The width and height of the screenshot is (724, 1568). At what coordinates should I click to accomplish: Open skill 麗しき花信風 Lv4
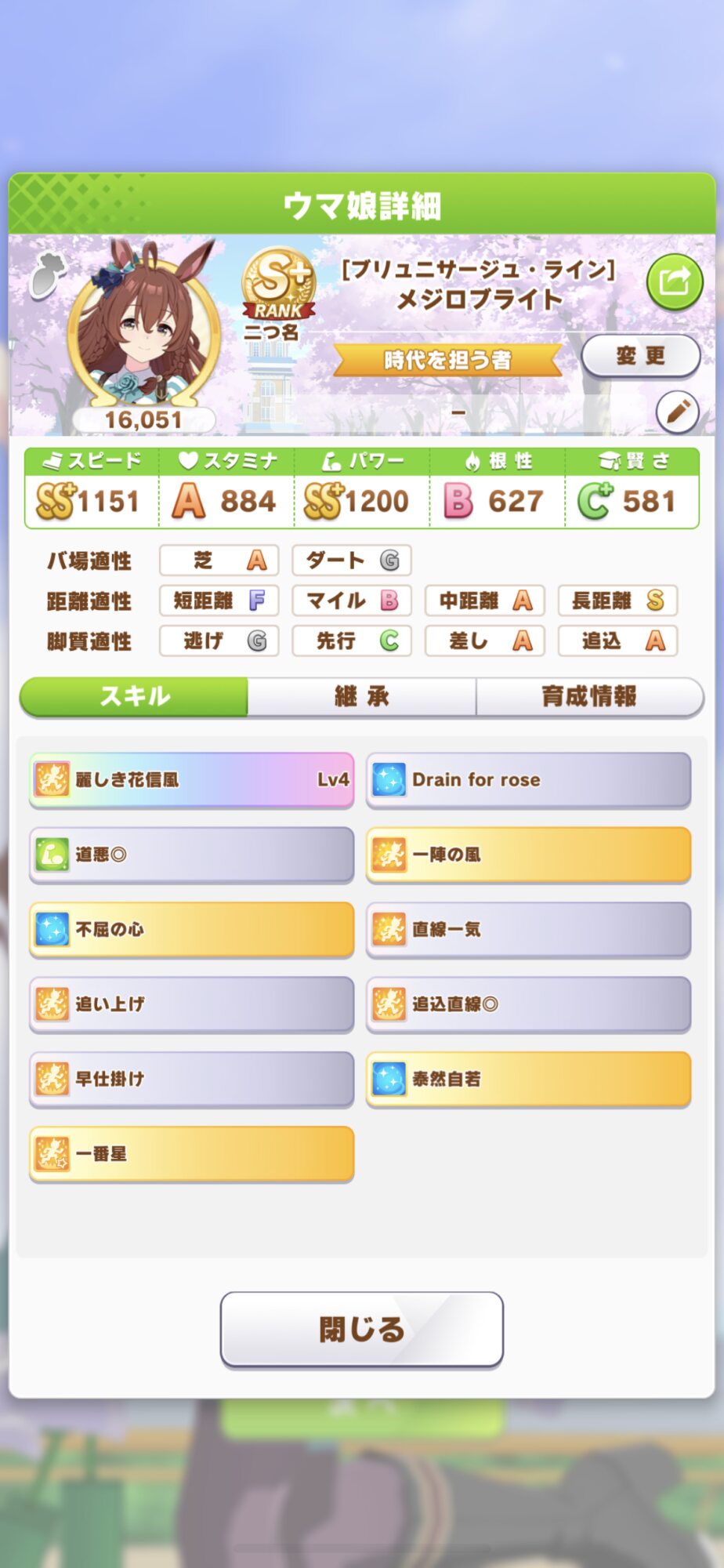pyautogui.click(x=191, y=779)
